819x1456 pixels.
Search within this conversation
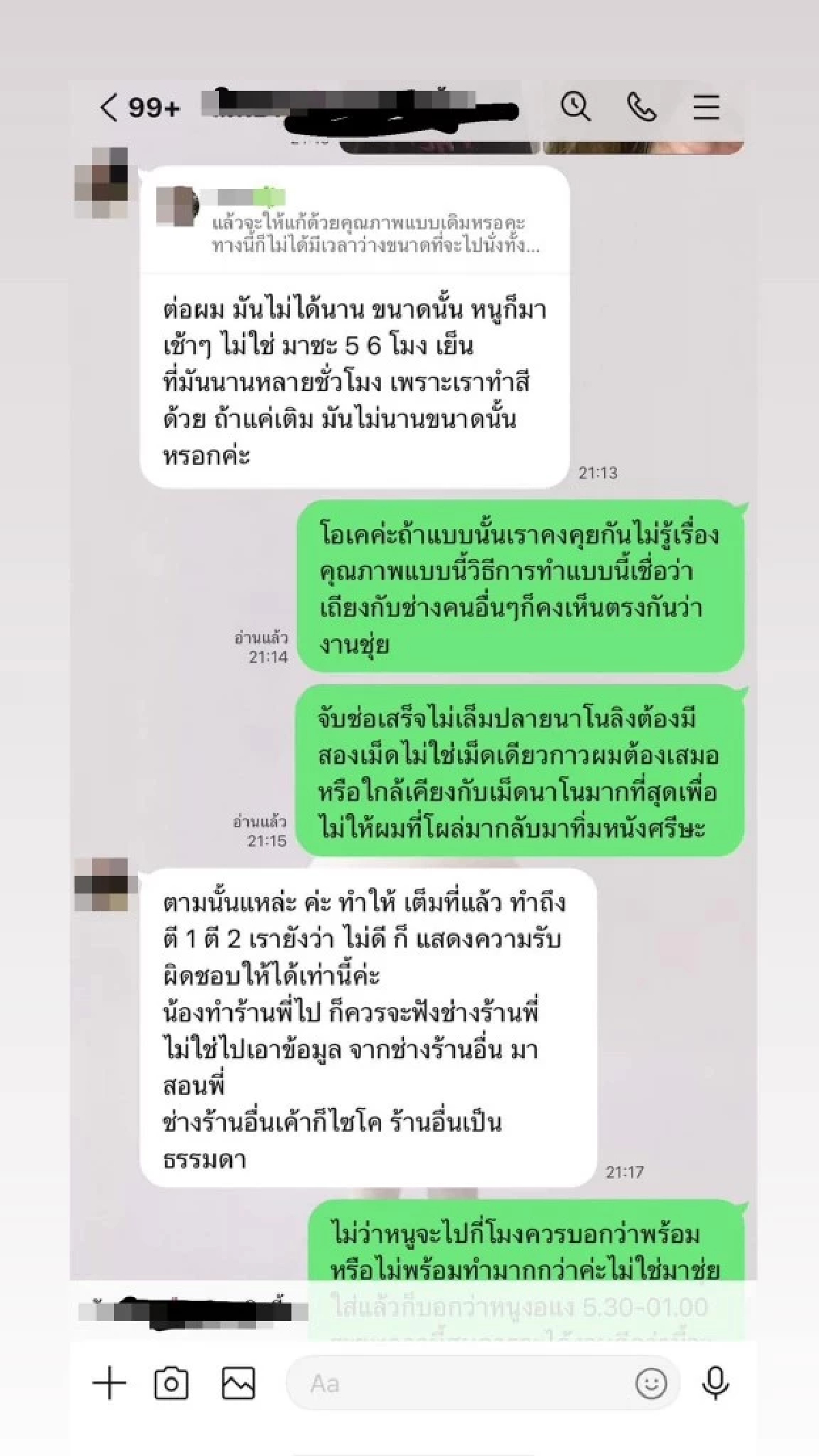(x=575, y=107)
